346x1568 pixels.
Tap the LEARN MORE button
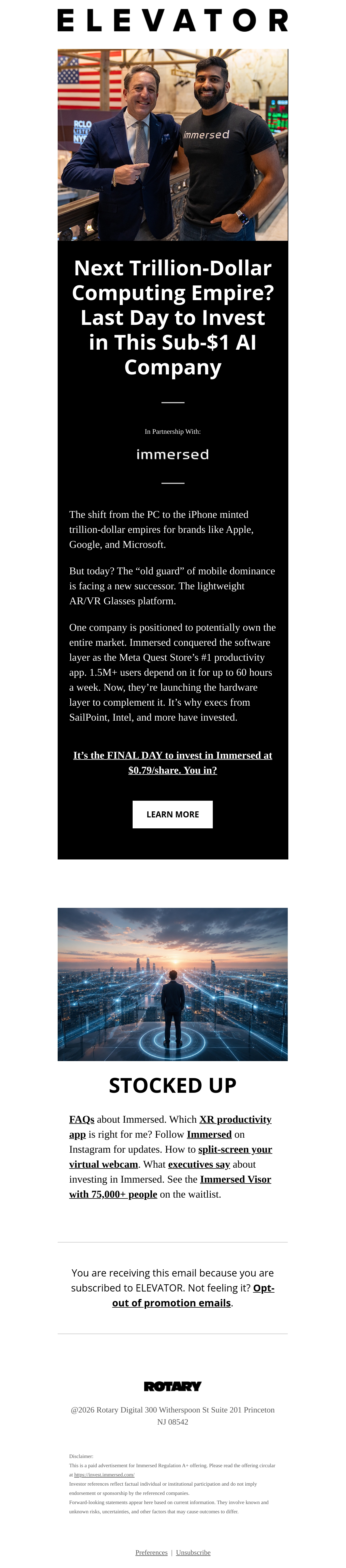tap(172, 814)
